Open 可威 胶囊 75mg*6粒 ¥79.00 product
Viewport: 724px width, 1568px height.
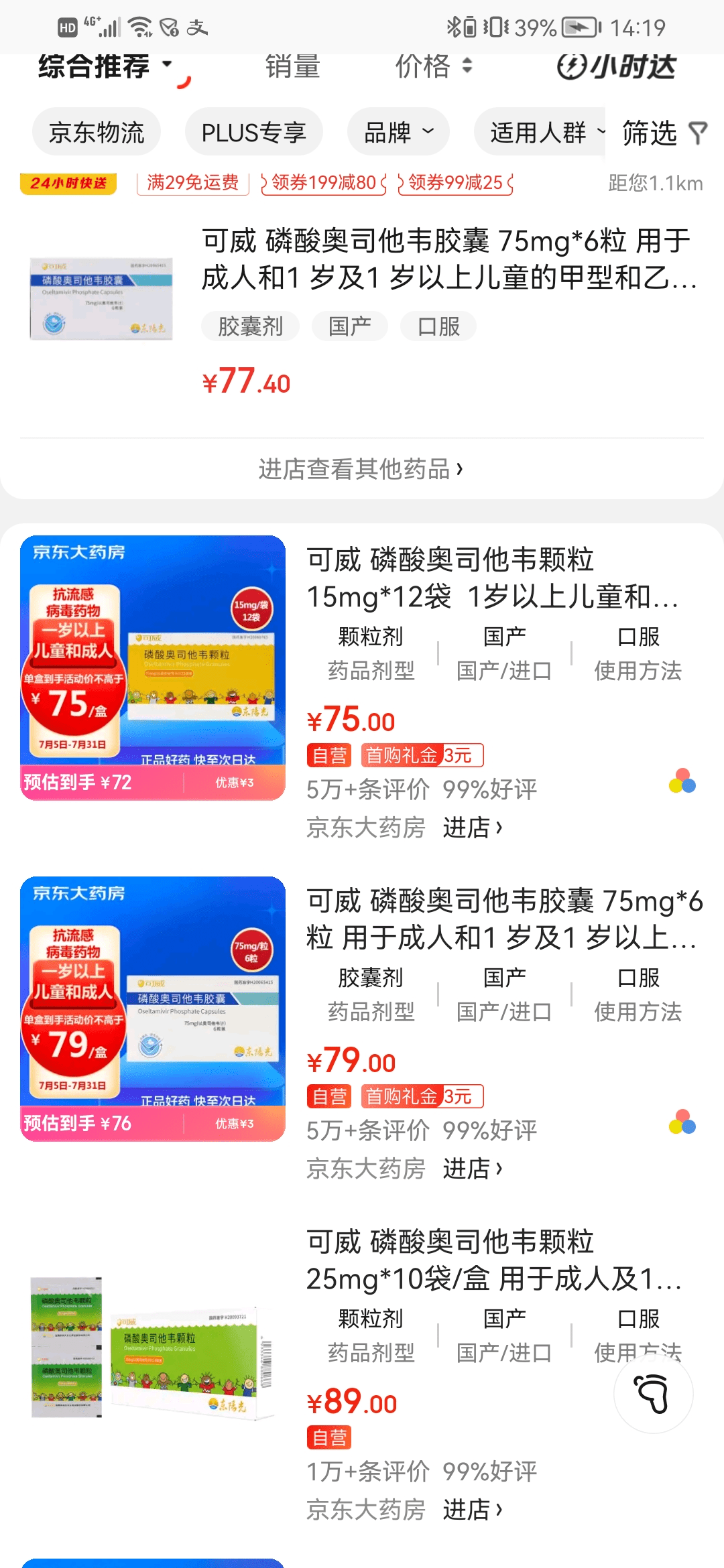pos(503,919)
